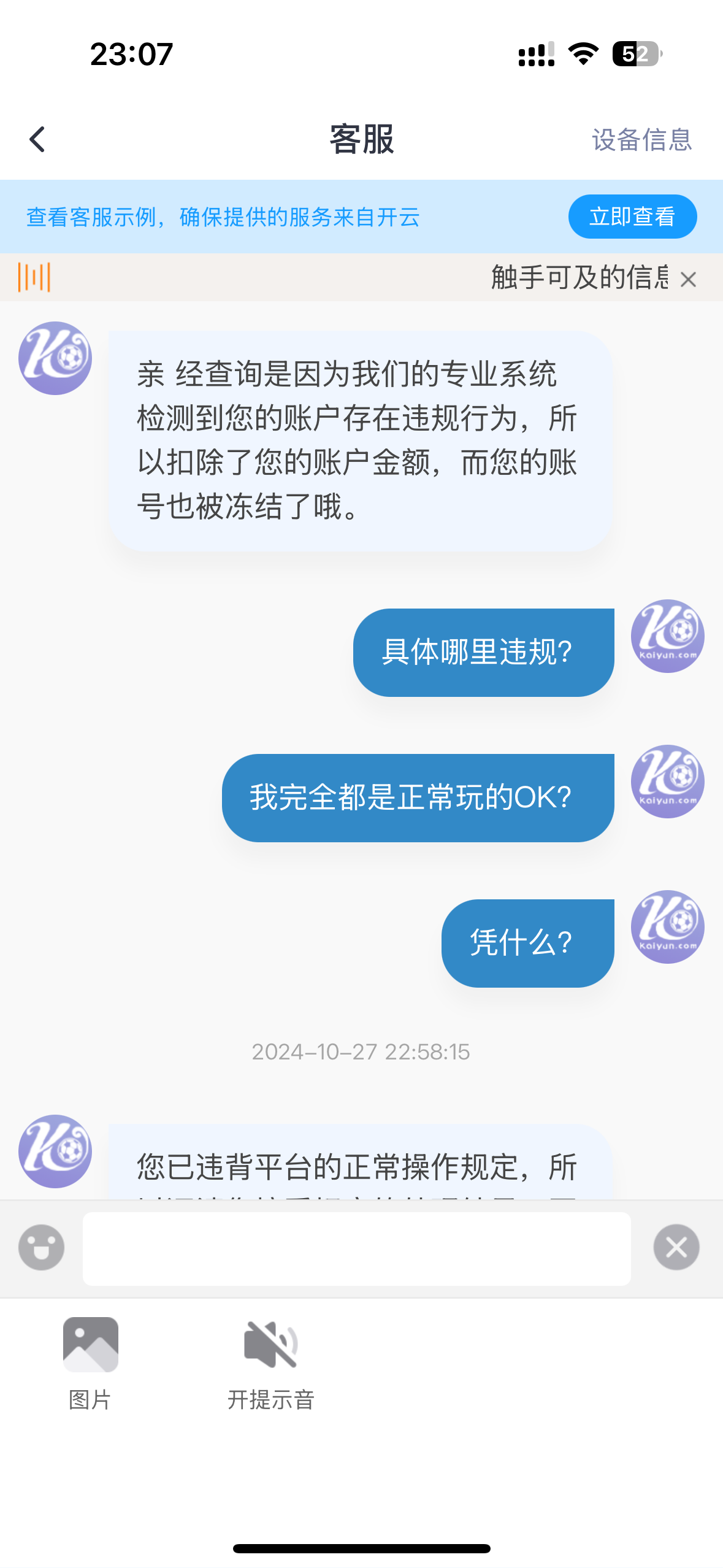Close the 触手可及的信息 scrolling notice
Screen dimensions: 723x1568
689,279
